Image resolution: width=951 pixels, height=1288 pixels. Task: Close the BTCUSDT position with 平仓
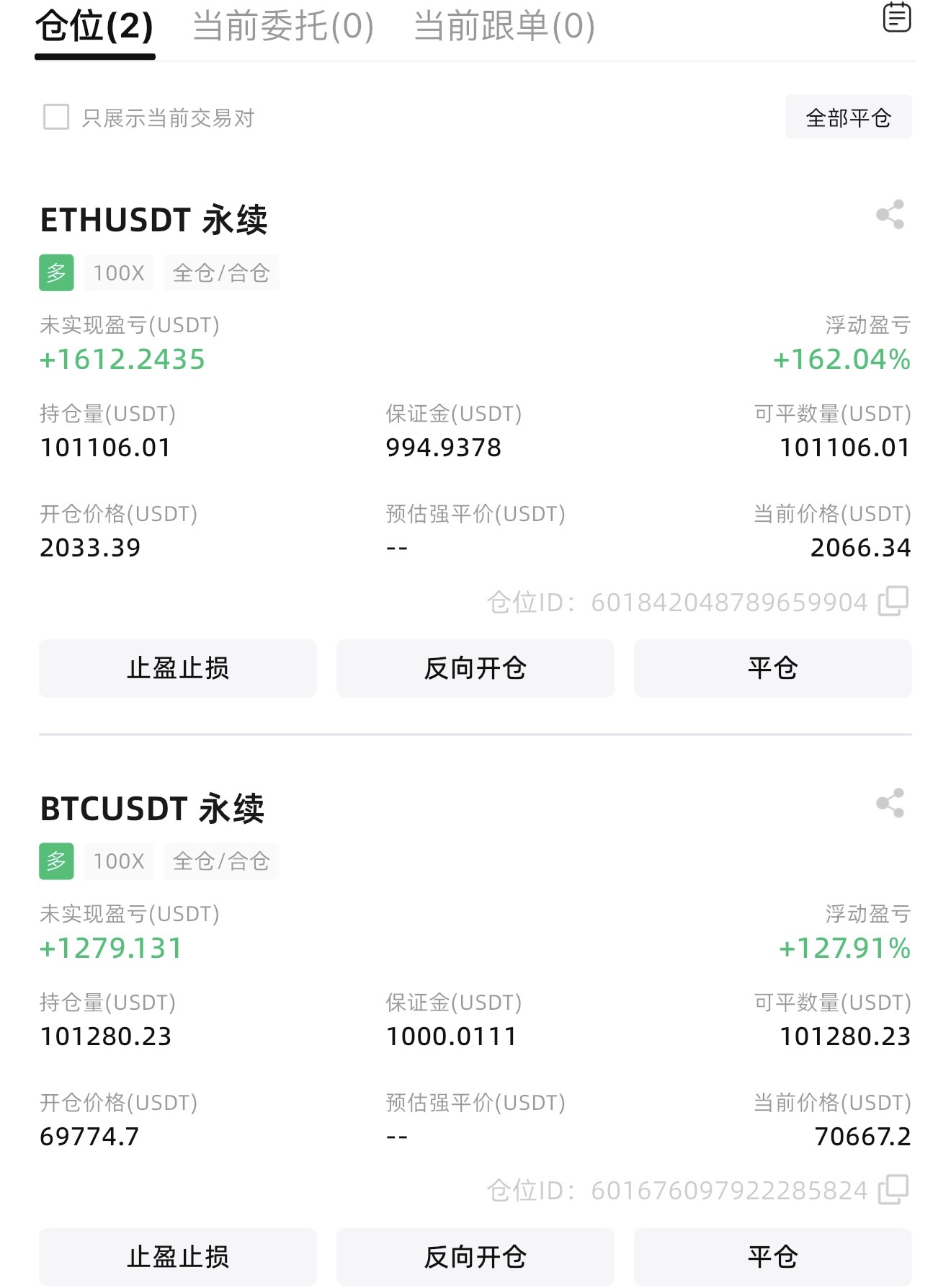772,1256
